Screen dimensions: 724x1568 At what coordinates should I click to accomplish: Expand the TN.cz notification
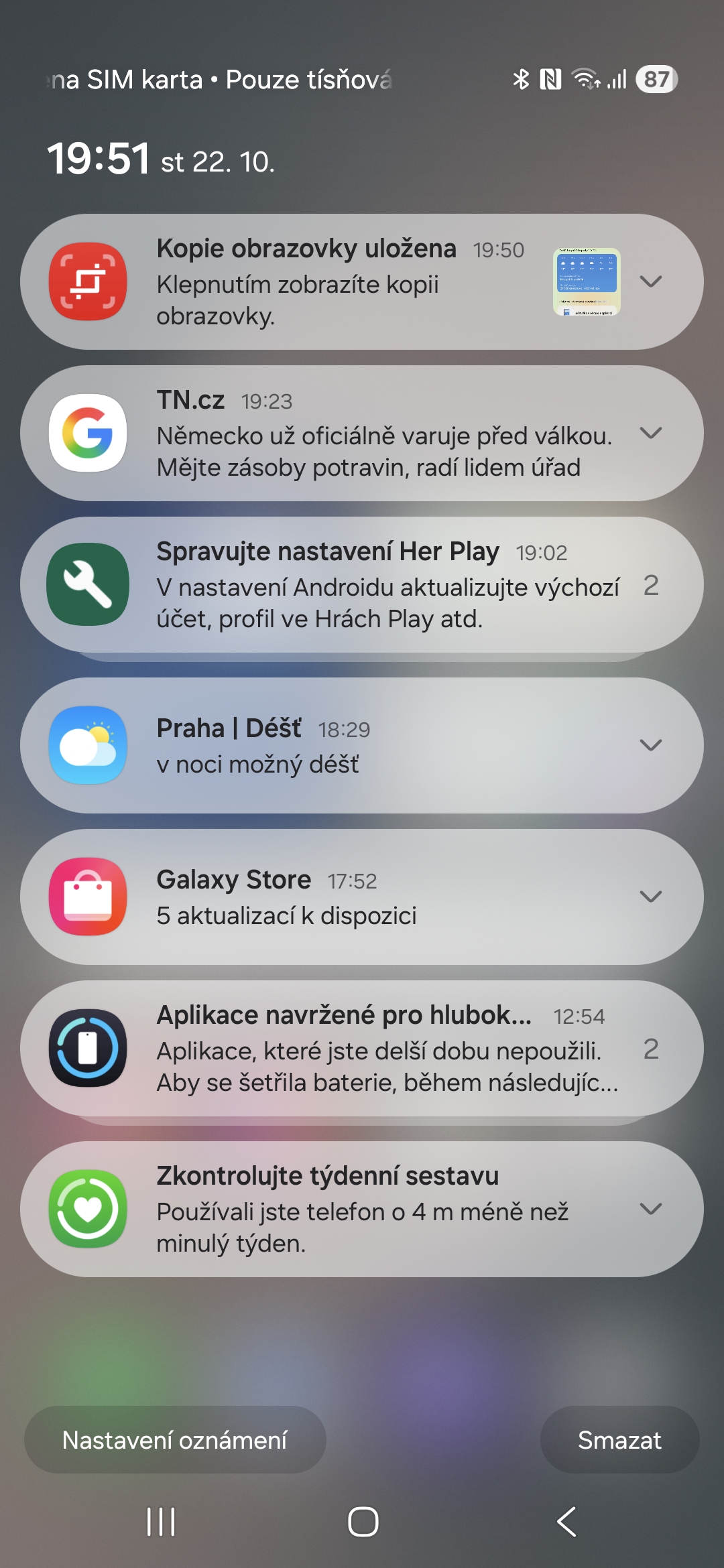[x=650, y=433]
